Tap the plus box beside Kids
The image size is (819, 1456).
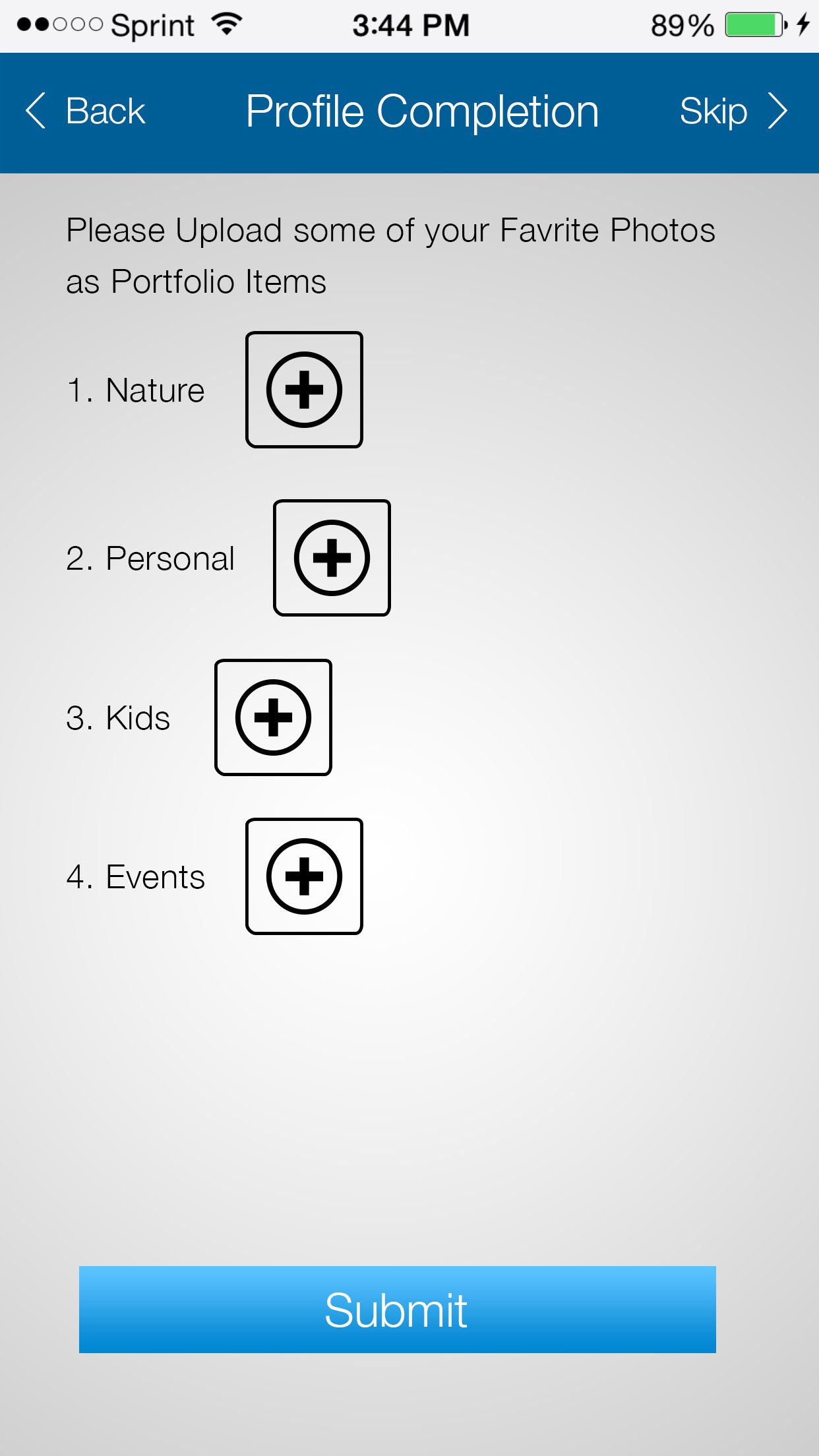pos(273,717)
